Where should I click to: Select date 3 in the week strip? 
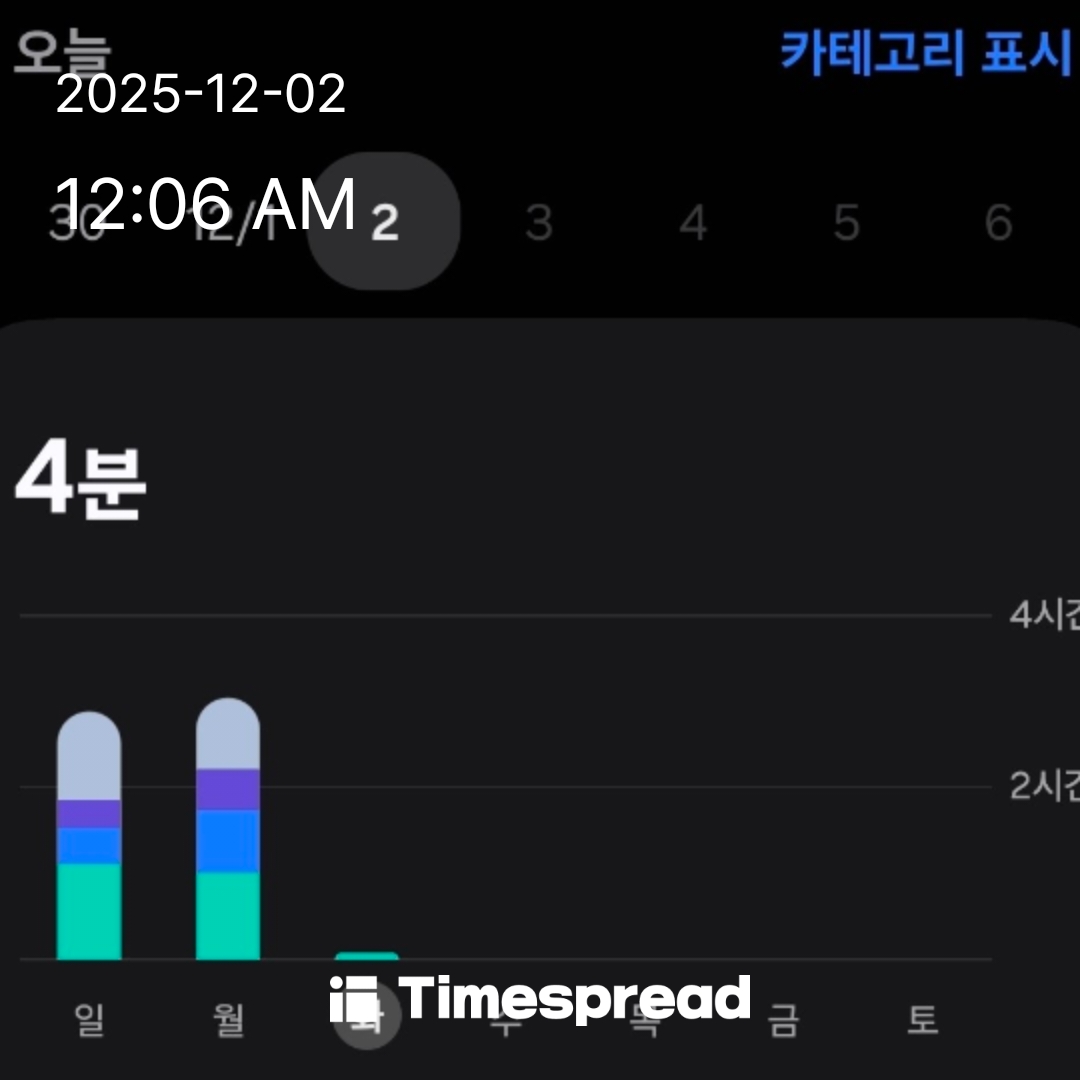point(539,222)
